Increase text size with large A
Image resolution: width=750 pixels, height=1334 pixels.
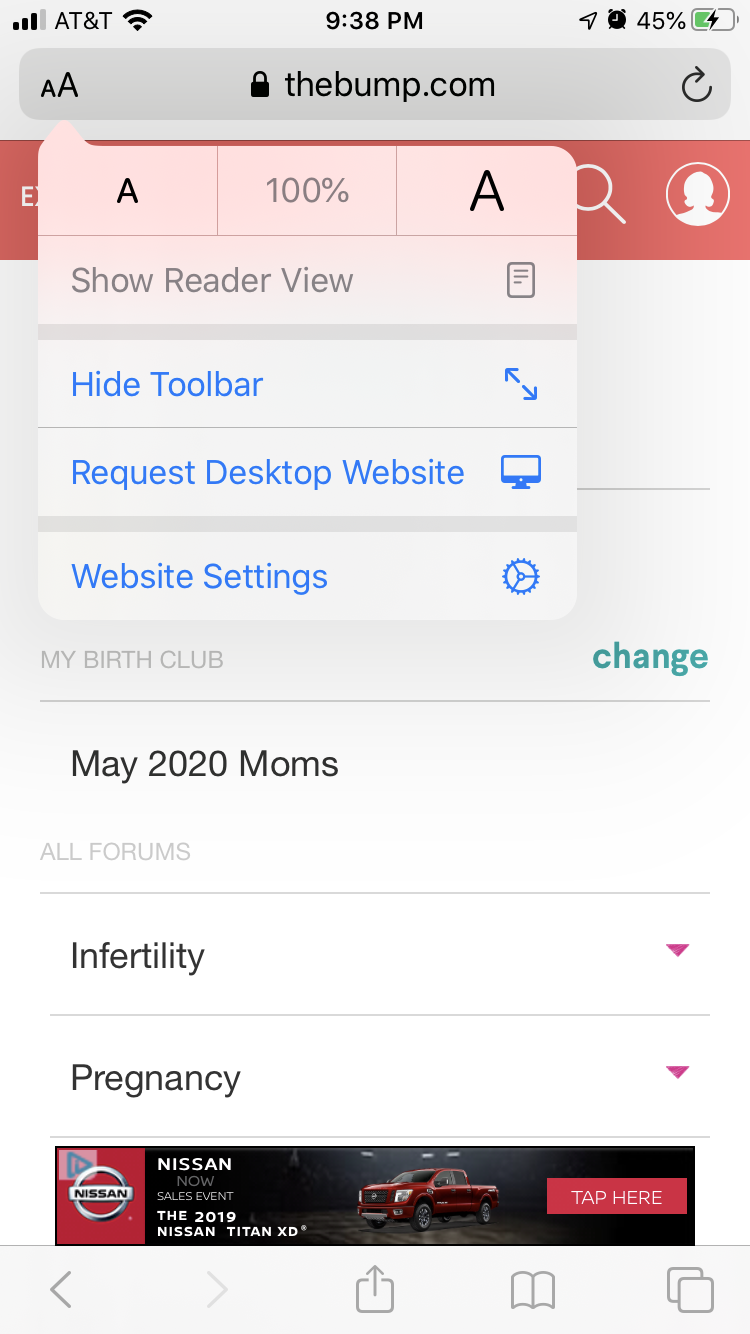pos(487,190)
